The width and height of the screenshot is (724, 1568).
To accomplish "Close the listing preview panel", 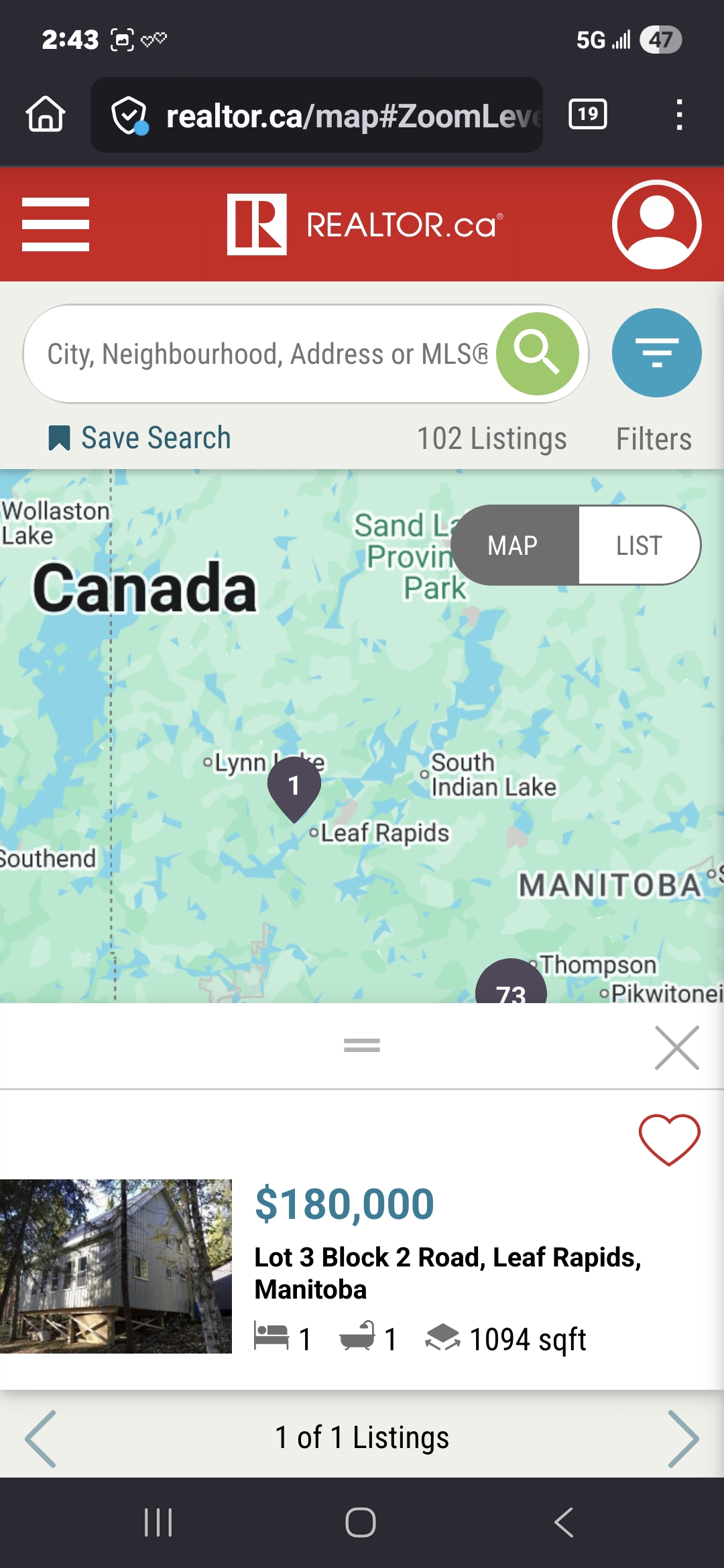I will click(676, 1047).
